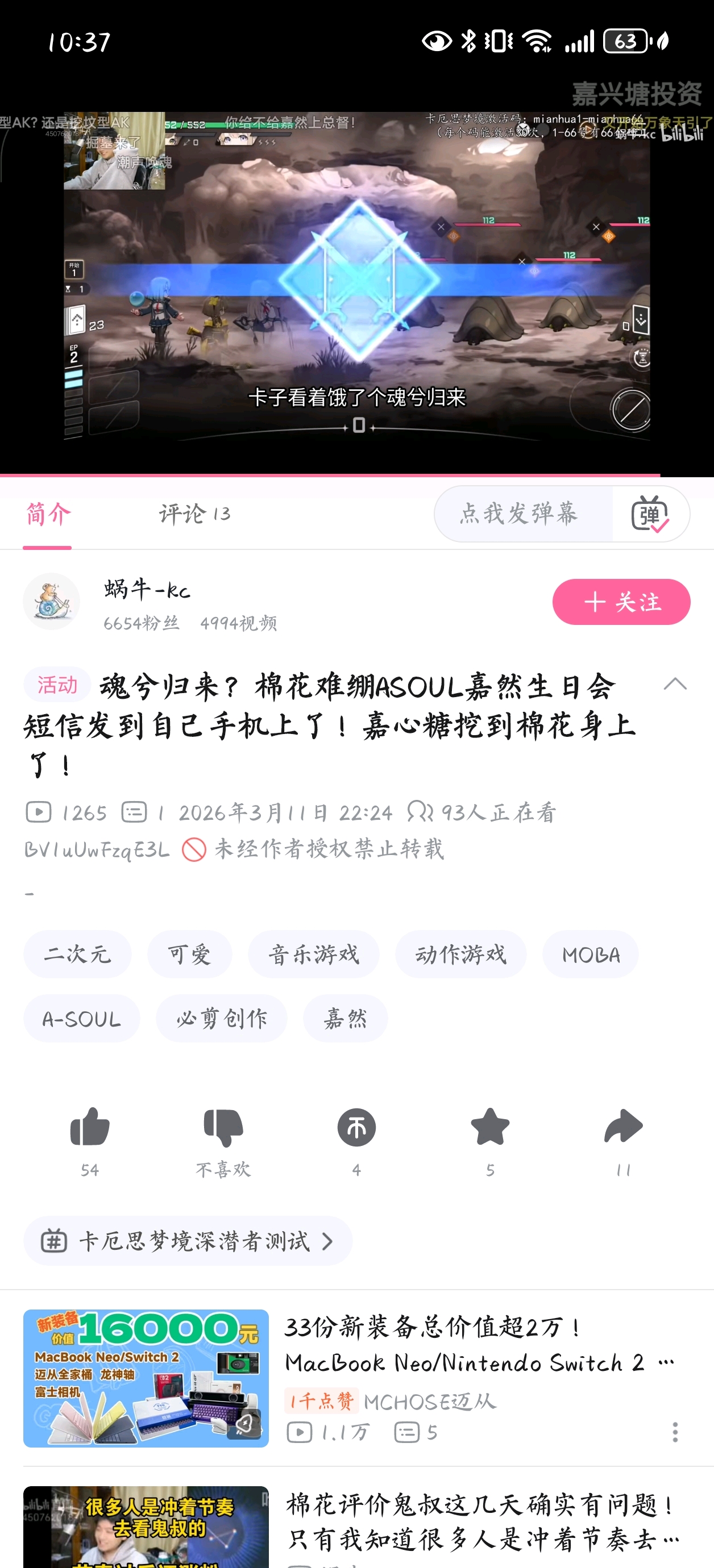Toggle the danmaku display icon

pyautogui.click(x=650, y=514)
